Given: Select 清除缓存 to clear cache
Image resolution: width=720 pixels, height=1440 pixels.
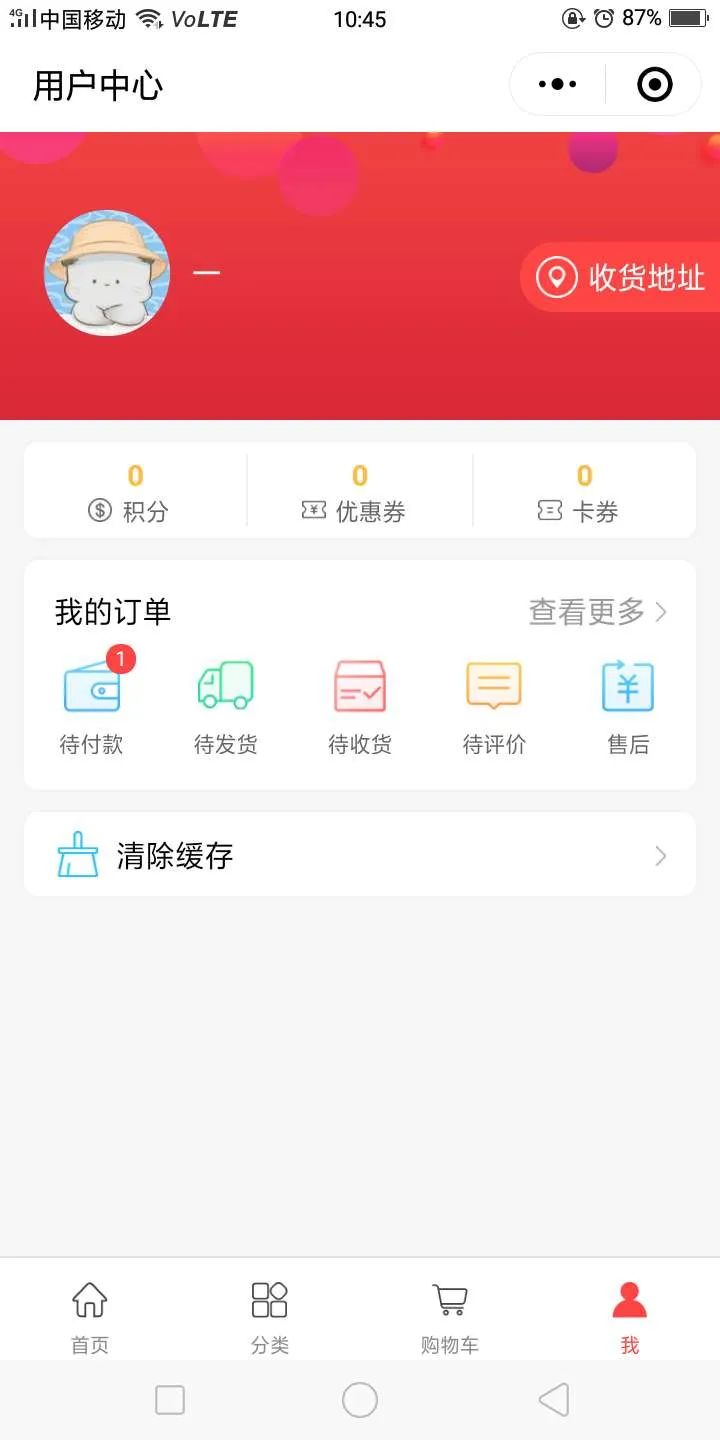Looking at the screenshot, I should [360, 855].
